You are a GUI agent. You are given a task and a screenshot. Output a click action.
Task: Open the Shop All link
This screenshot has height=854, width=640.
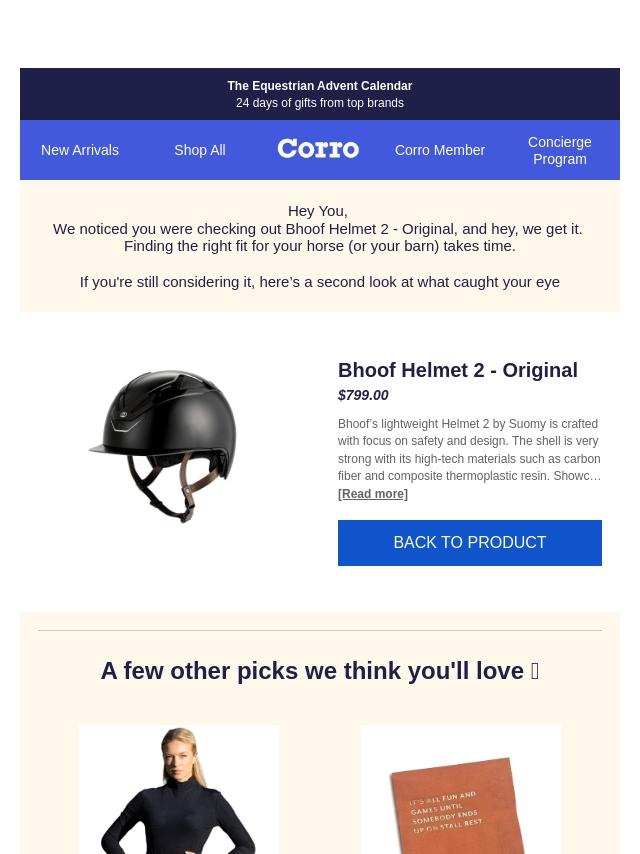tap(199, 150)
